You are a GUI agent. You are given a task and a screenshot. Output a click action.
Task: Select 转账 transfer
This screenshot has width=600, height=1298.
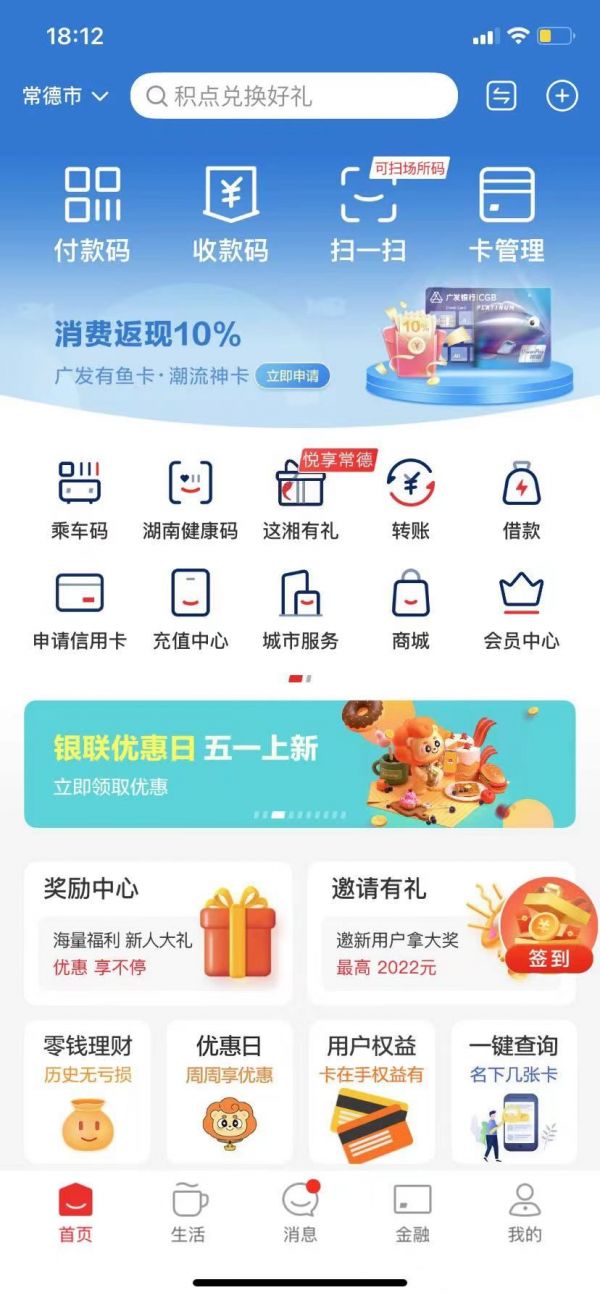tap(410, 500)
